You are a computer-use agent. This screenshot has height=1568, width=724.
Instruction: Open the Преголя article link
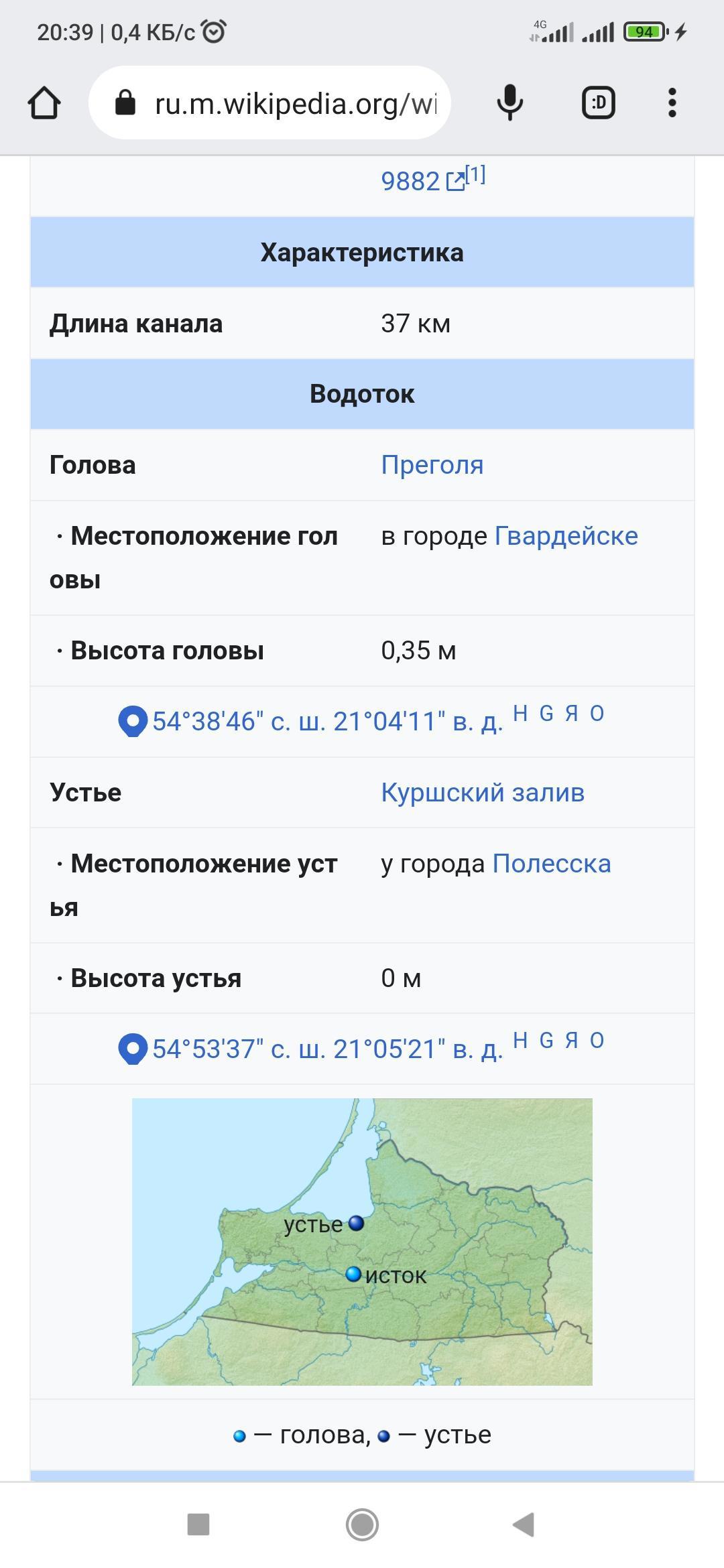432,465
